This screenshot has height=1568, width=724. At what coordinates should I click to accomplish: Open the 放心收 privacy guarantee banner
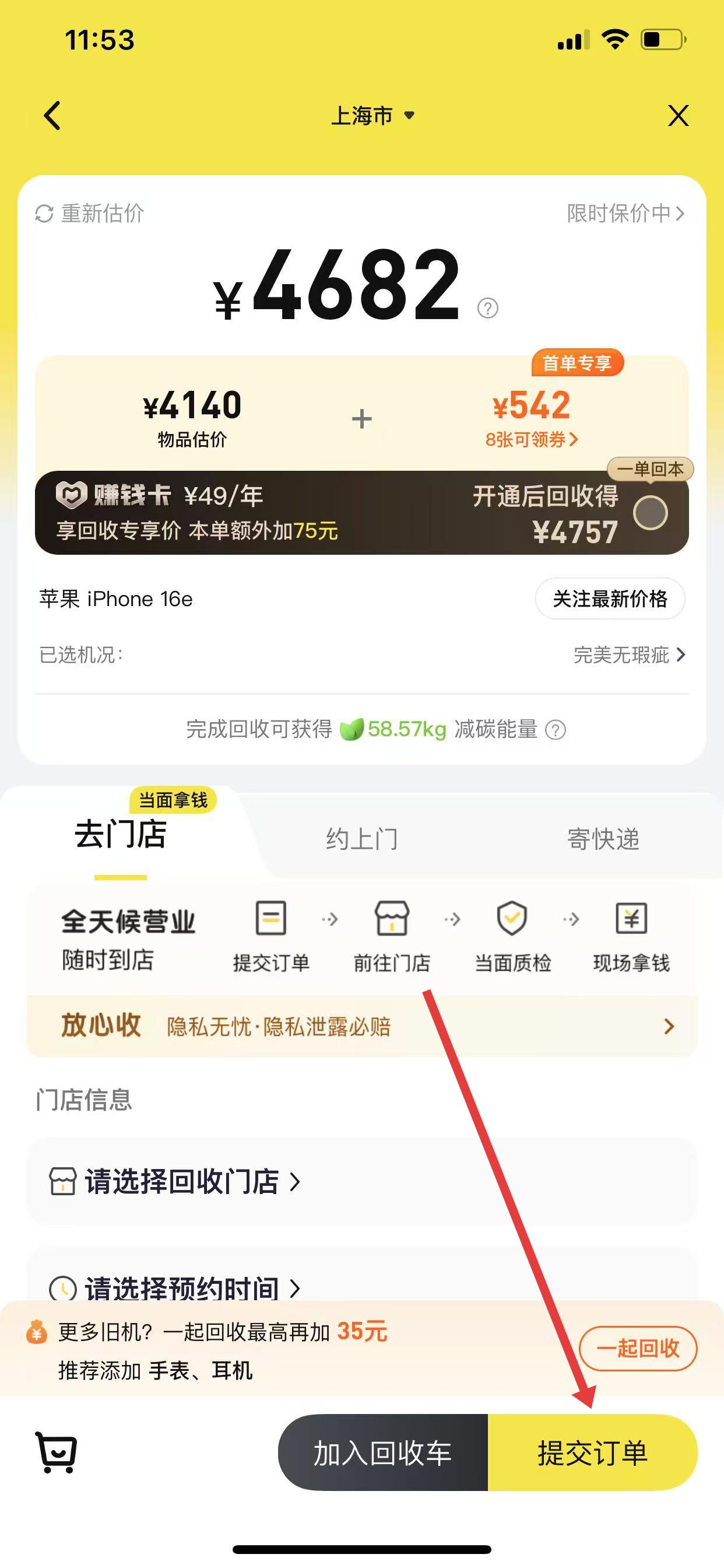click(361, 1026)
